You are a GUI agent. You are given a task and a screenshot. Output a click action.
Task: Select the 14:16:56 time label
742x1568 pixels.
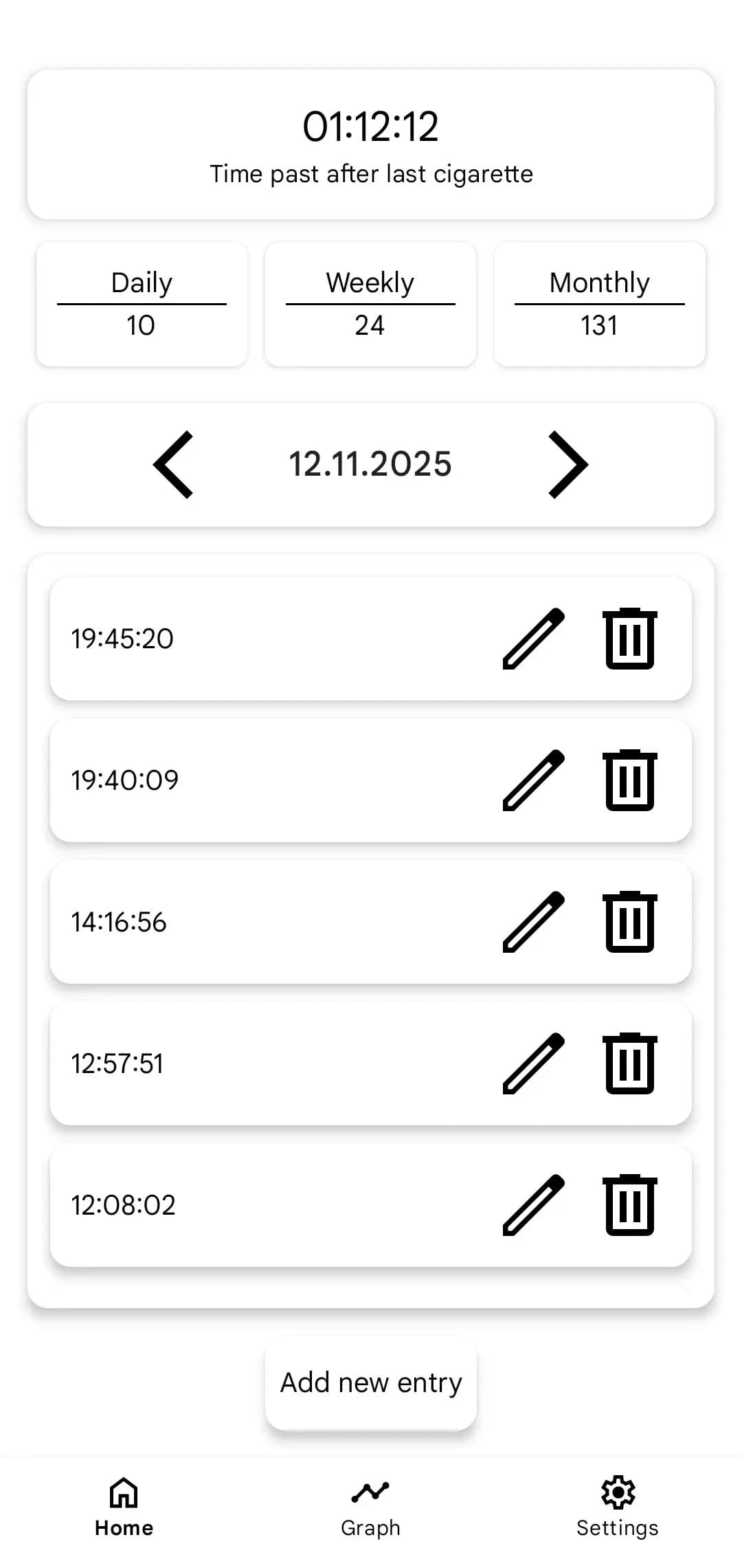118,923
